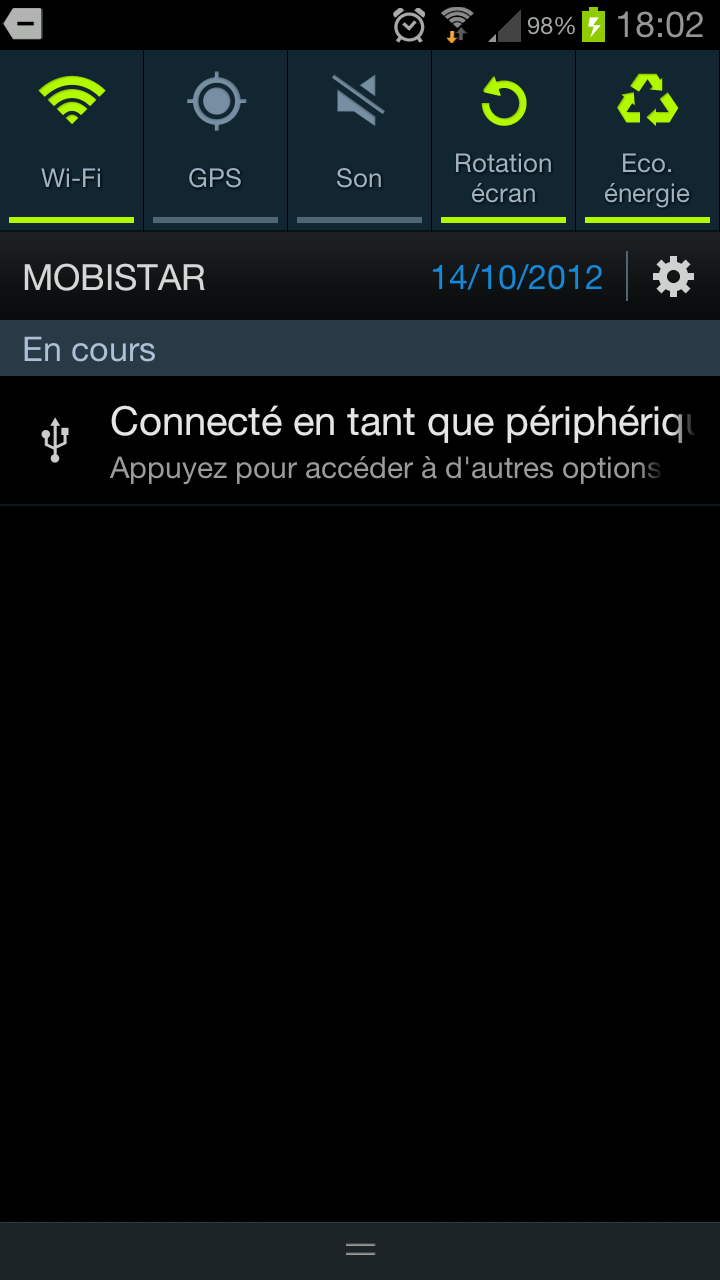Turn off Eco. énergie power saving
Screen dimensions: 720x1280
(647, 138)
